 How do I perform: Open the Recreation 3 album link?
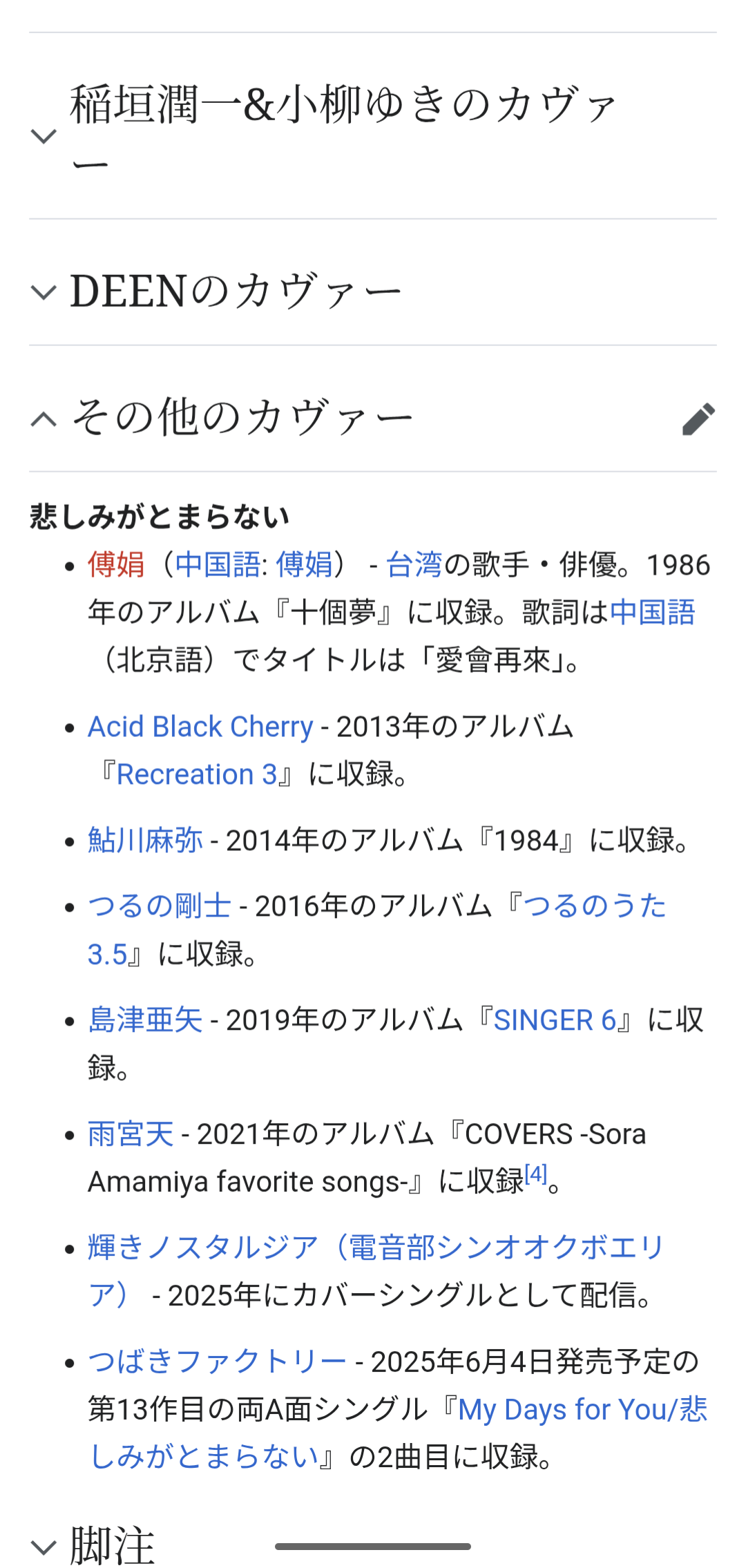pos(197,774)
